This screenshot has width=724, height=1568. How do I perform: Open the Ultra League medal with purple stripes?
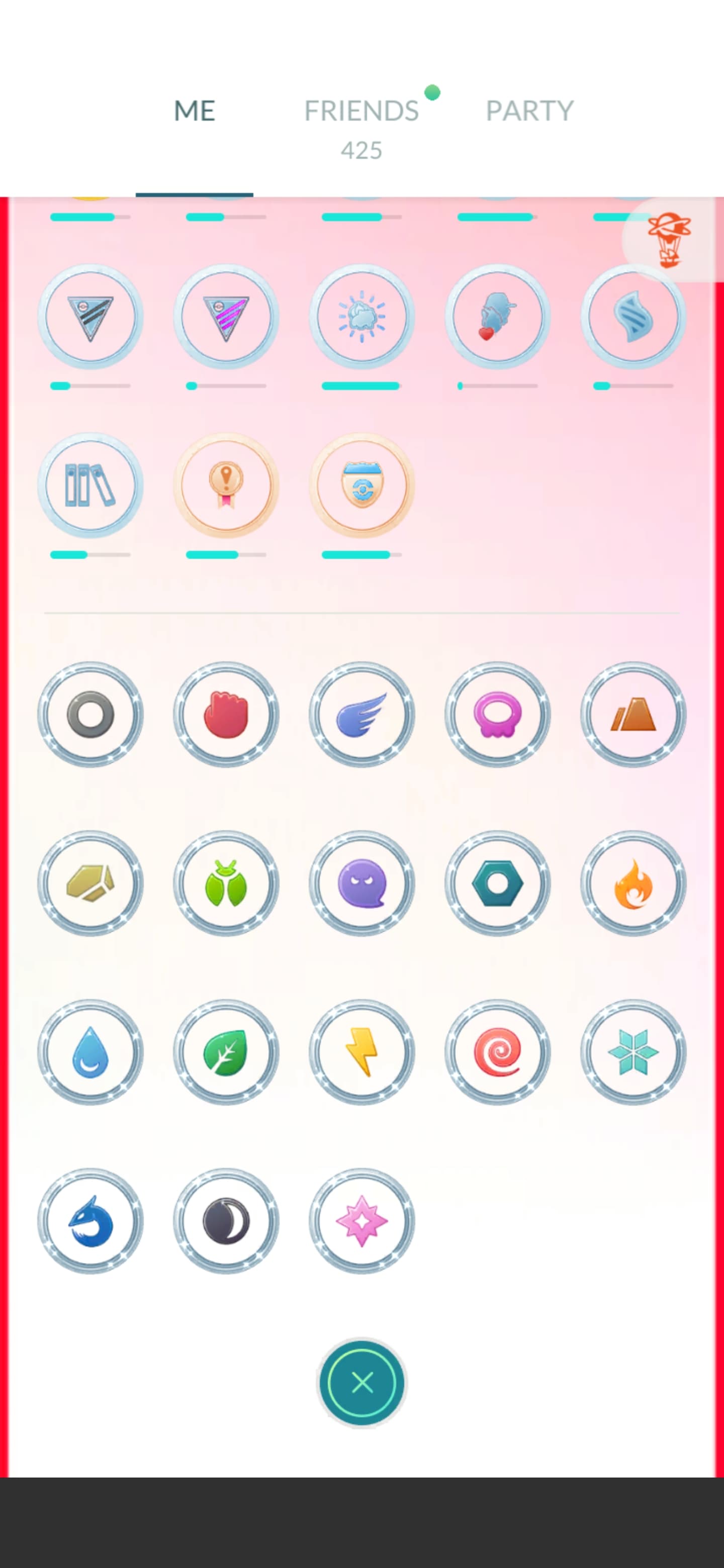[x=226, y=317]
